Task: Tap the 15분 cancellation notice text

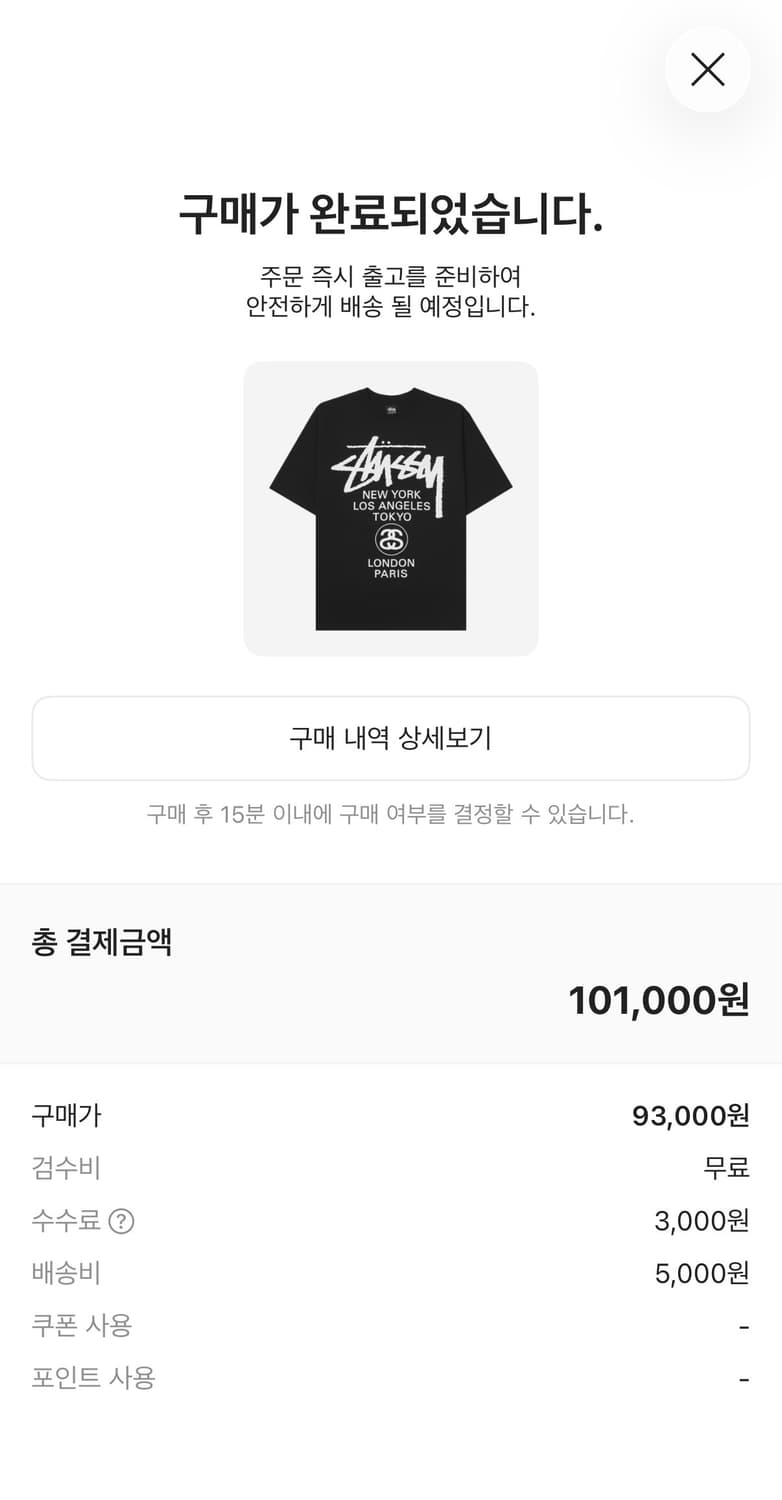Action: [390, 815]
